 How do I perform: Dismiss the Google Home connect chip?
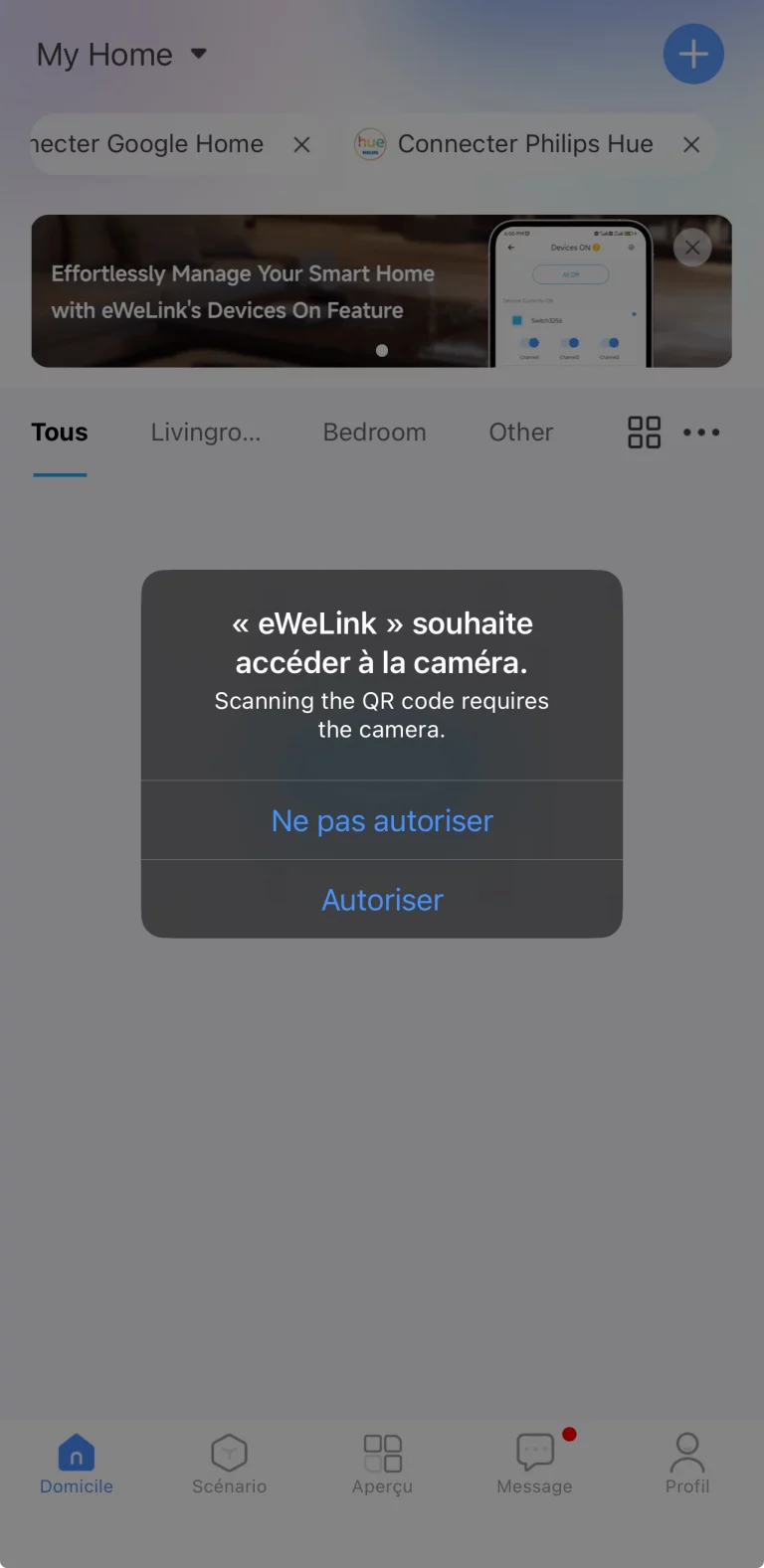301,145
